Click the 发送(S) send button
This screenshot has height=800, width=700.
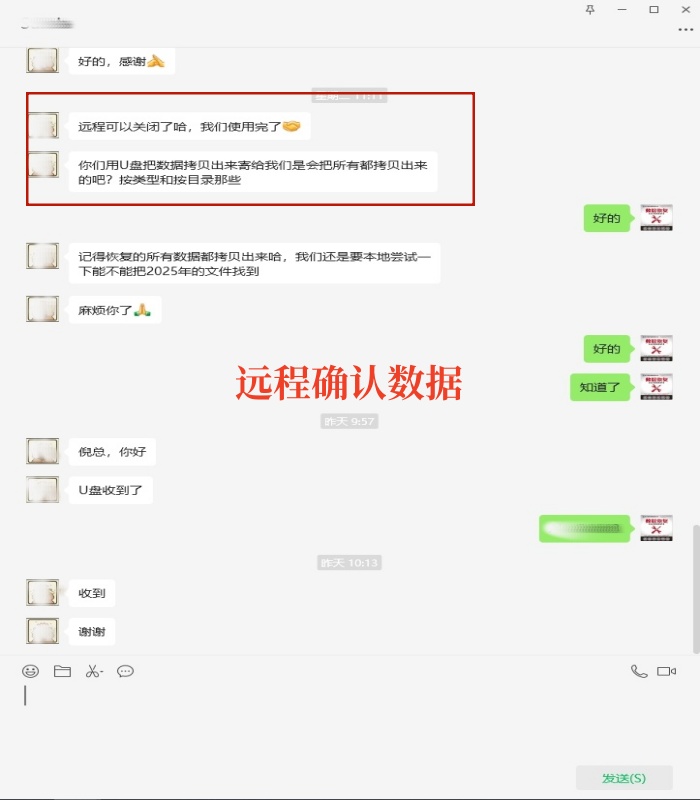[624, 778]
